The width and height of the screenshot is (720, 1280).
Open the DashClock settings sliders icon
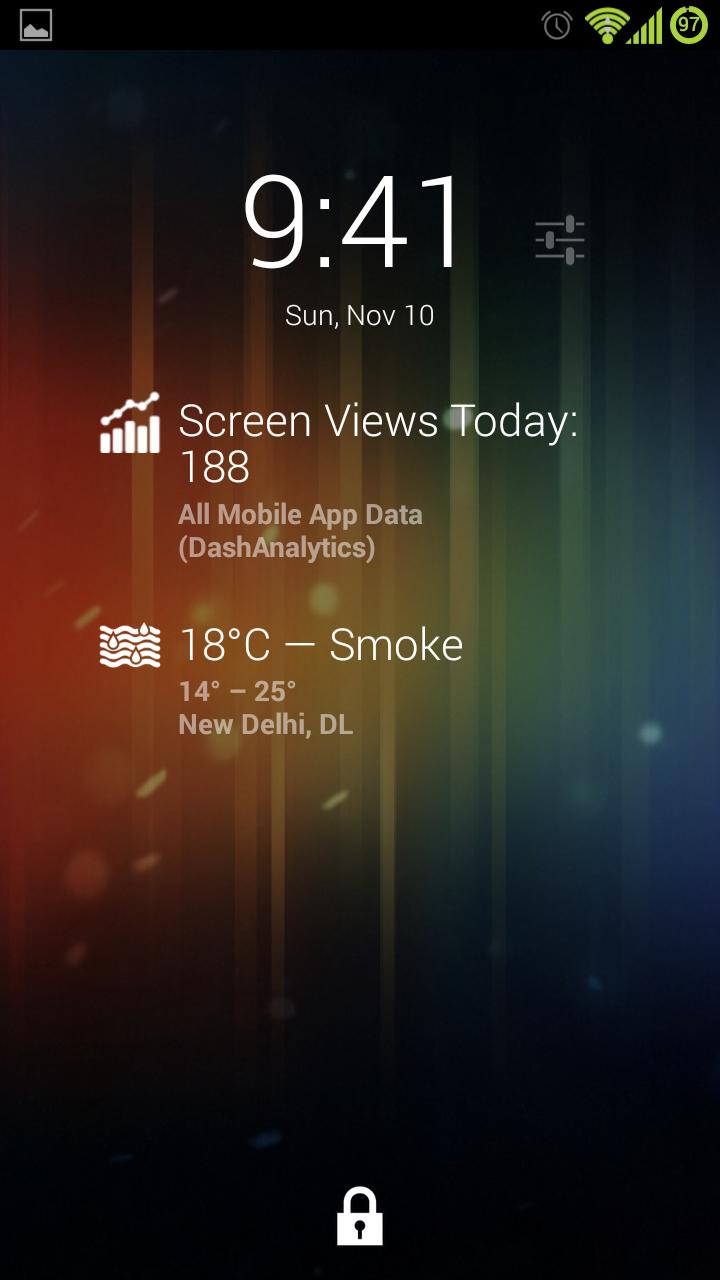(560, 238)
